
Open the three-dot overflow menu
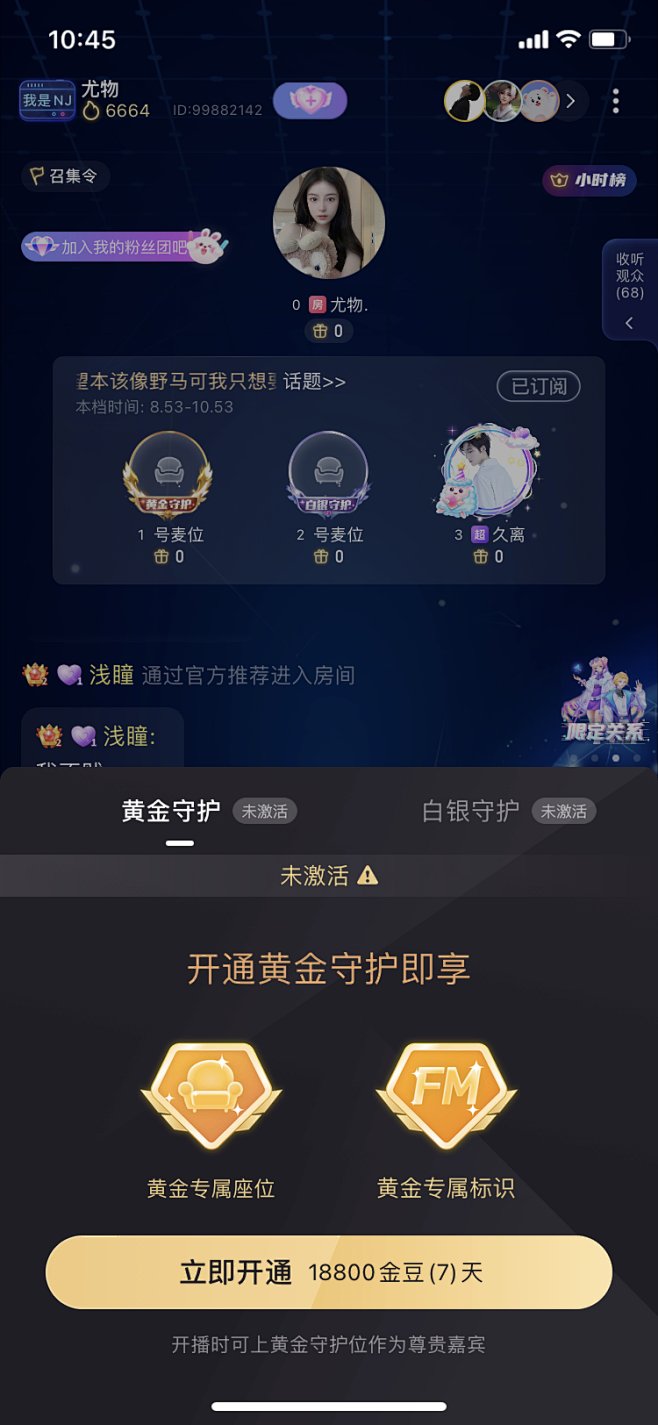click(616, 101)
